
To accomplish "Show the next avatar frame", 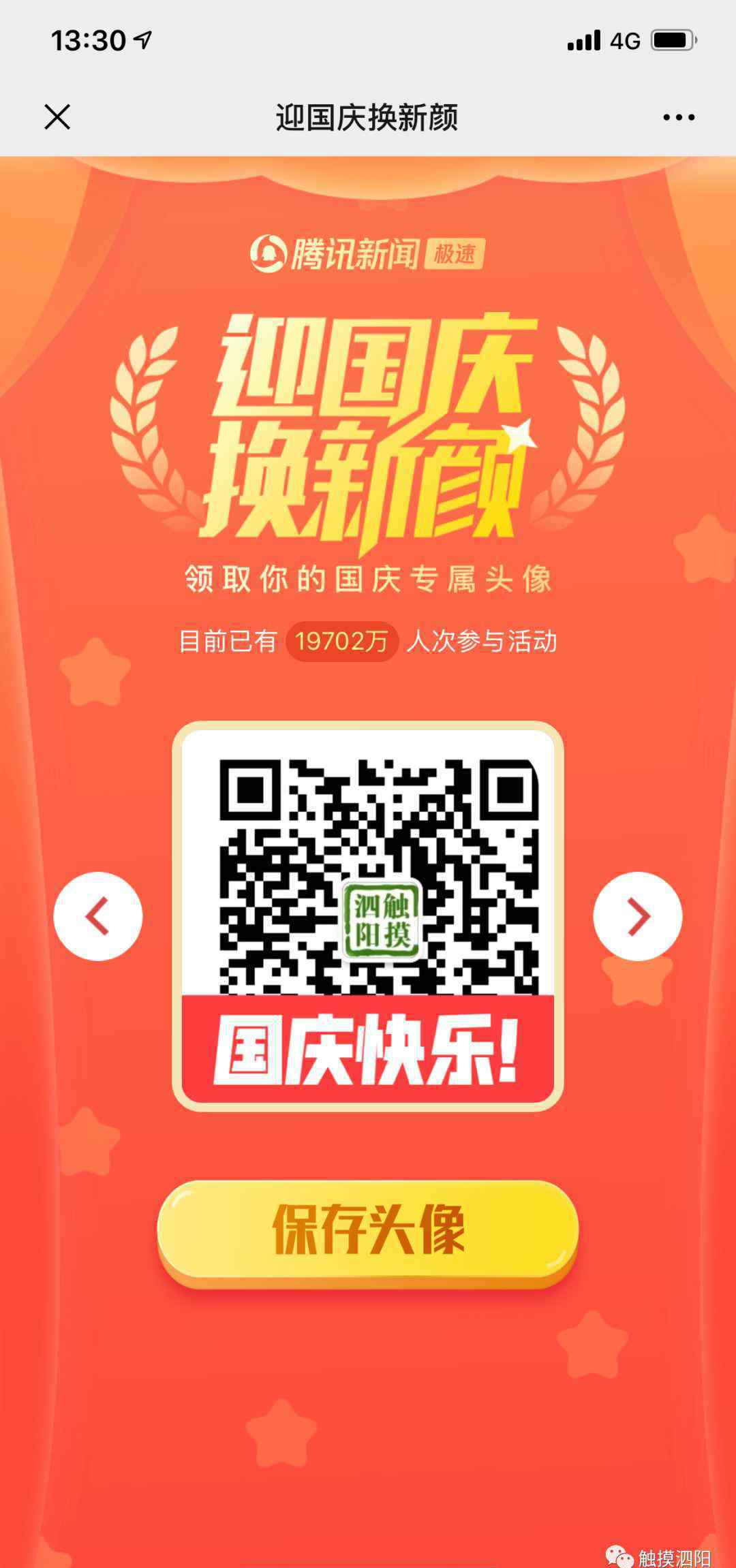I will click(x=637, y=916).
